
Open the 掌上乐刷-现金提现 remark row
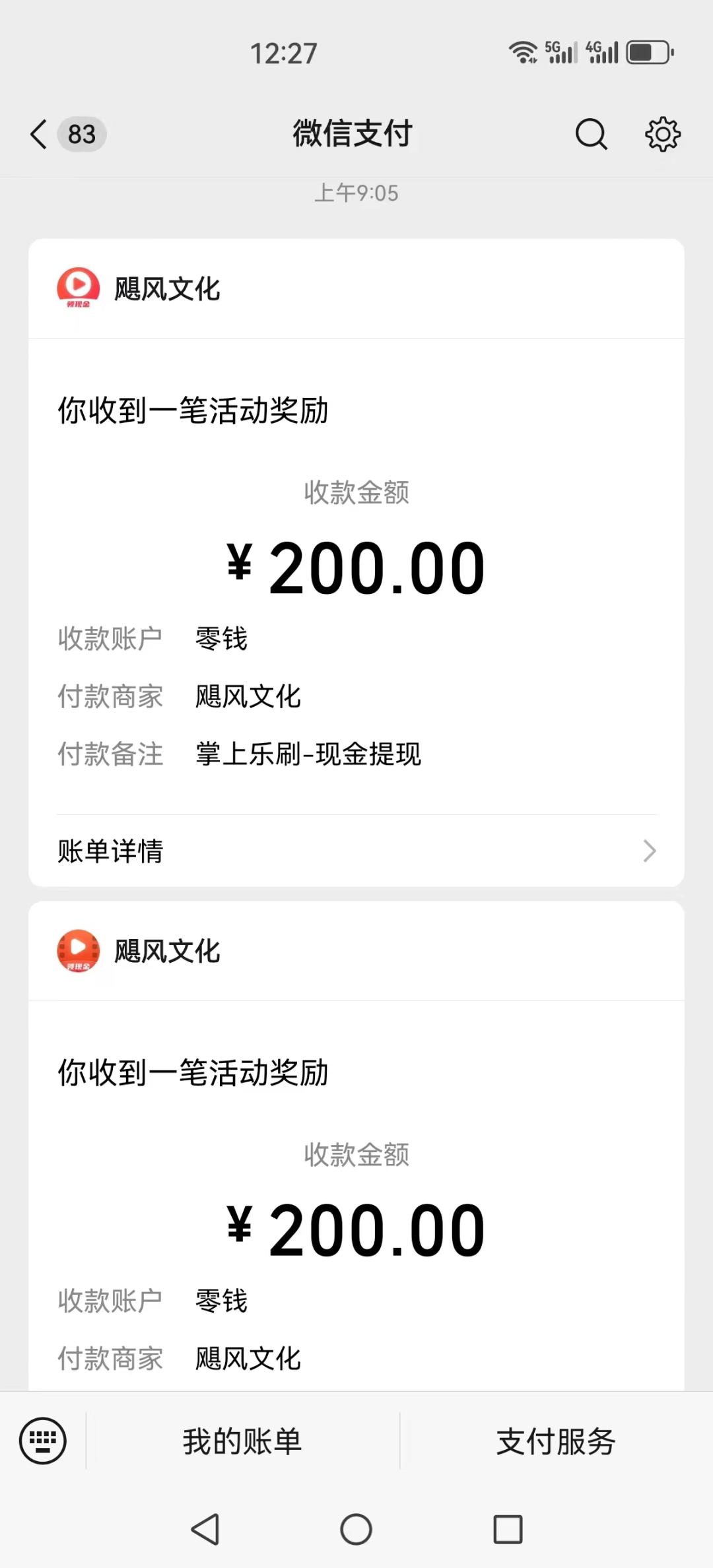[x=308, y=754]
